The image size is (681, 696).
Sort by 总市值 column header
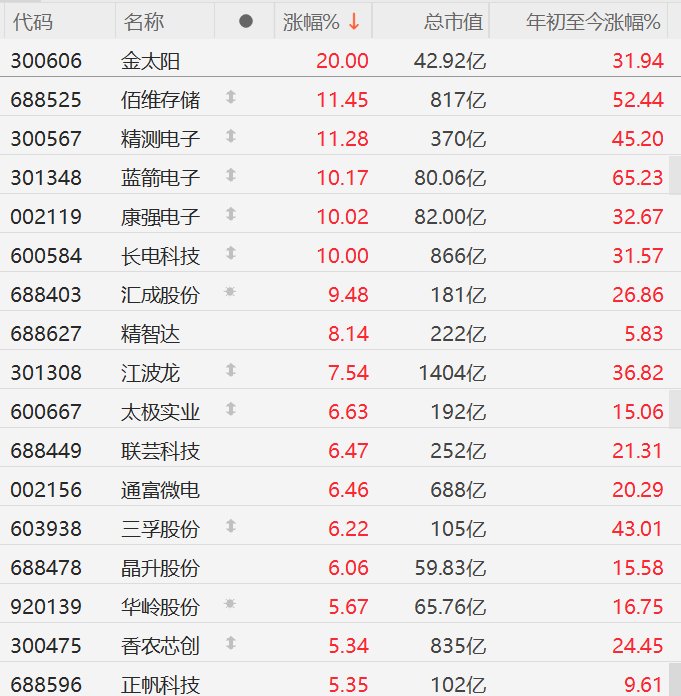453,21
